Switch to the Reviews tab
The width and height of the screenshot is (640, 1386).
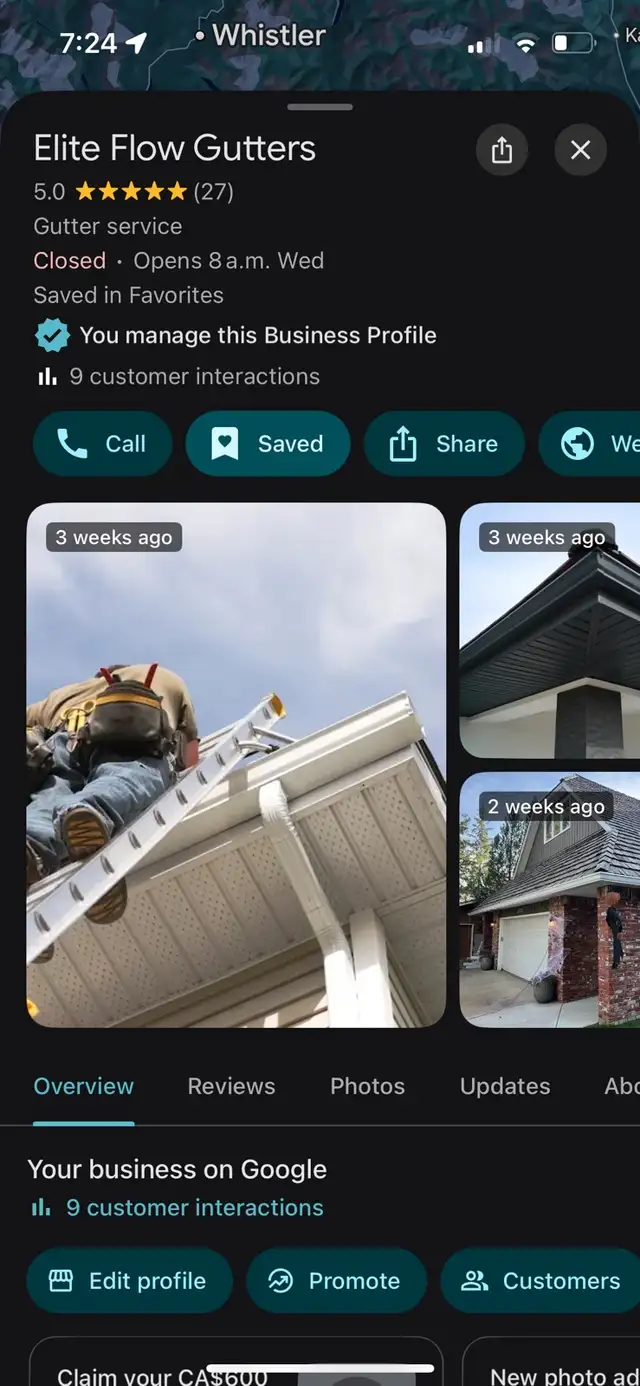[x=231, y=1086]
